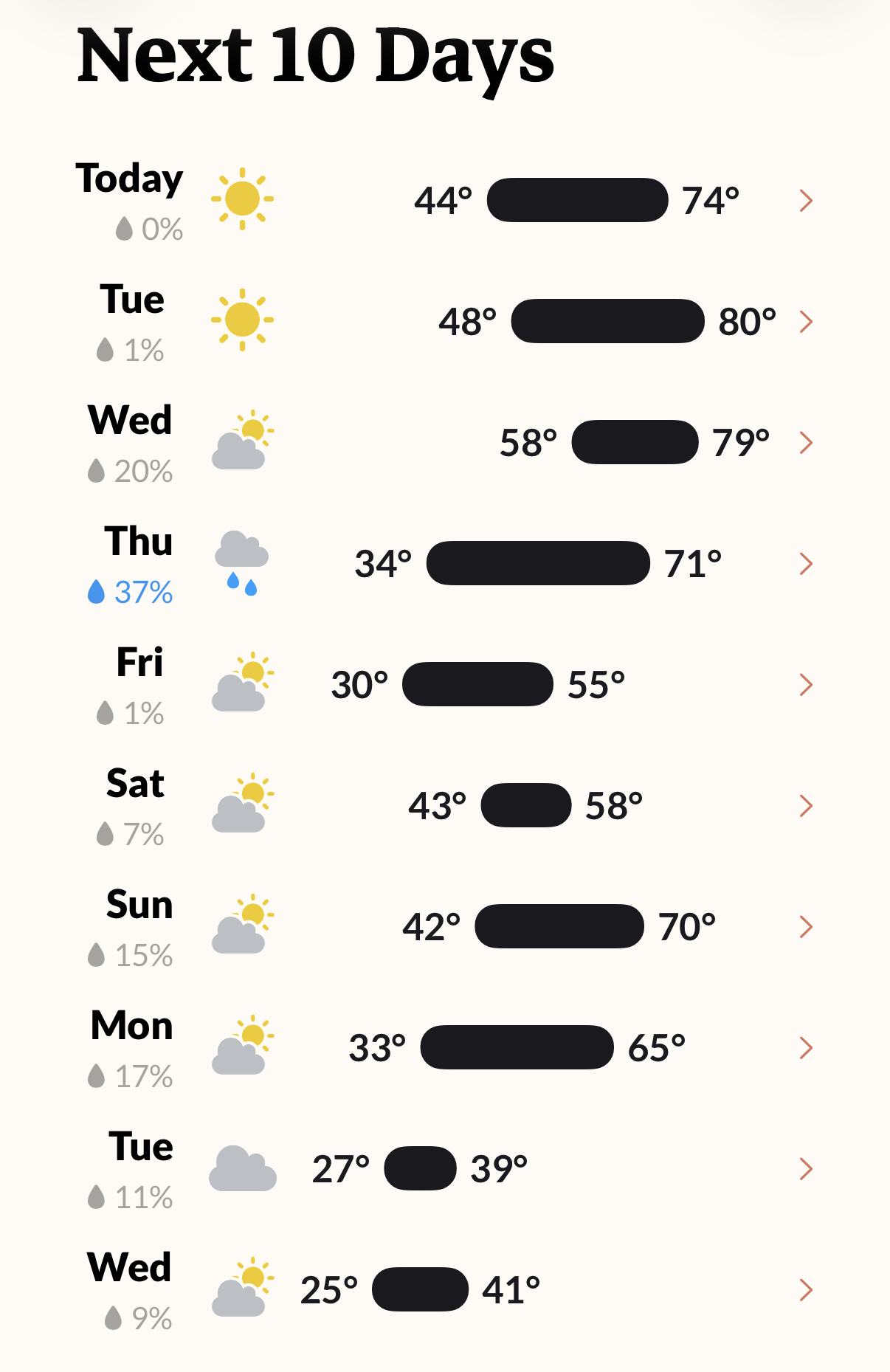Click Saturday's partly cloudy weather icon
The height and width of the screenshot is (1372, 890).
point(242,804)
